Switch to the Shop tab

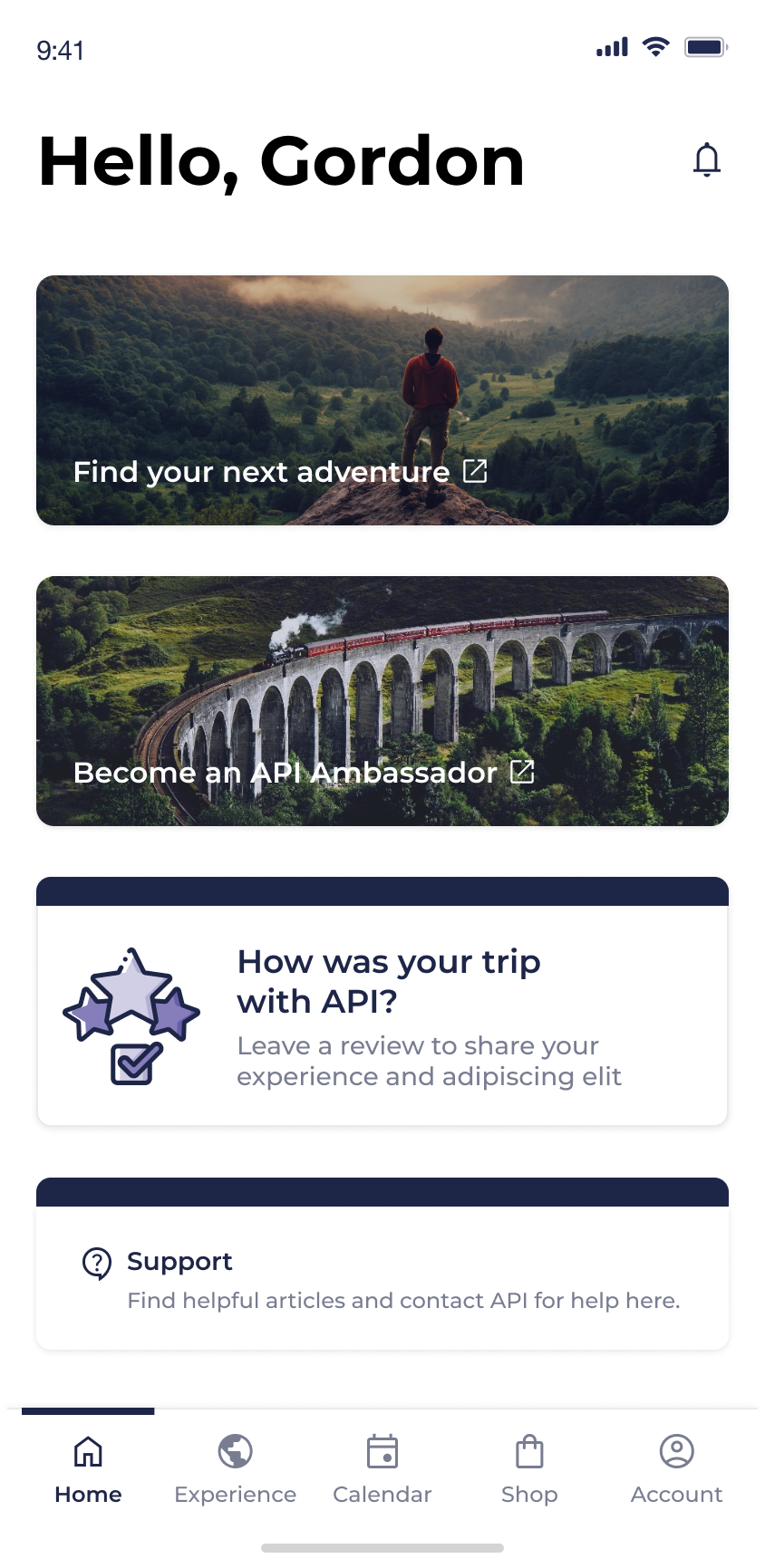click(x=529, y=1469)
